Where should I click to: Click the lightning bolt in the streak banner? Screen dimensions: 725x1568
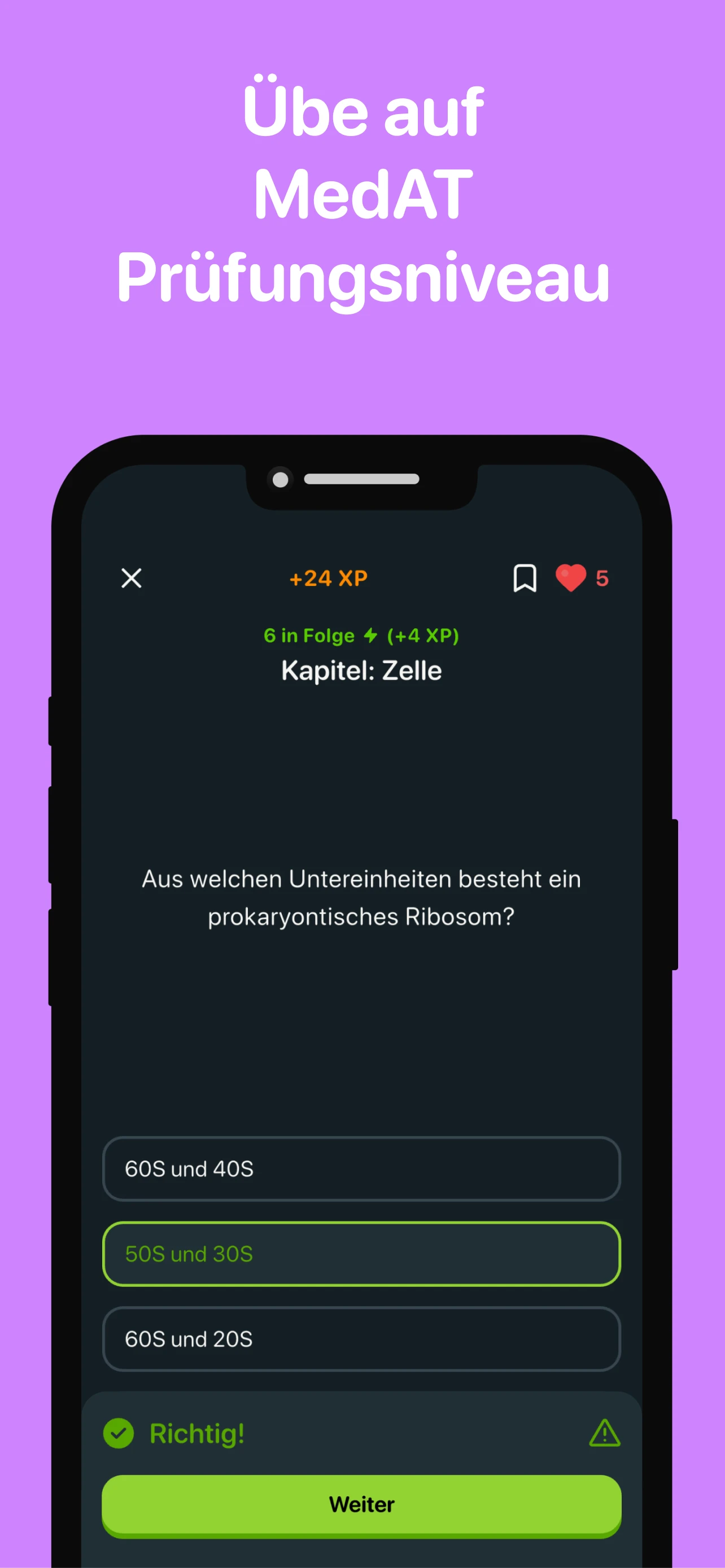coord(371,635)
